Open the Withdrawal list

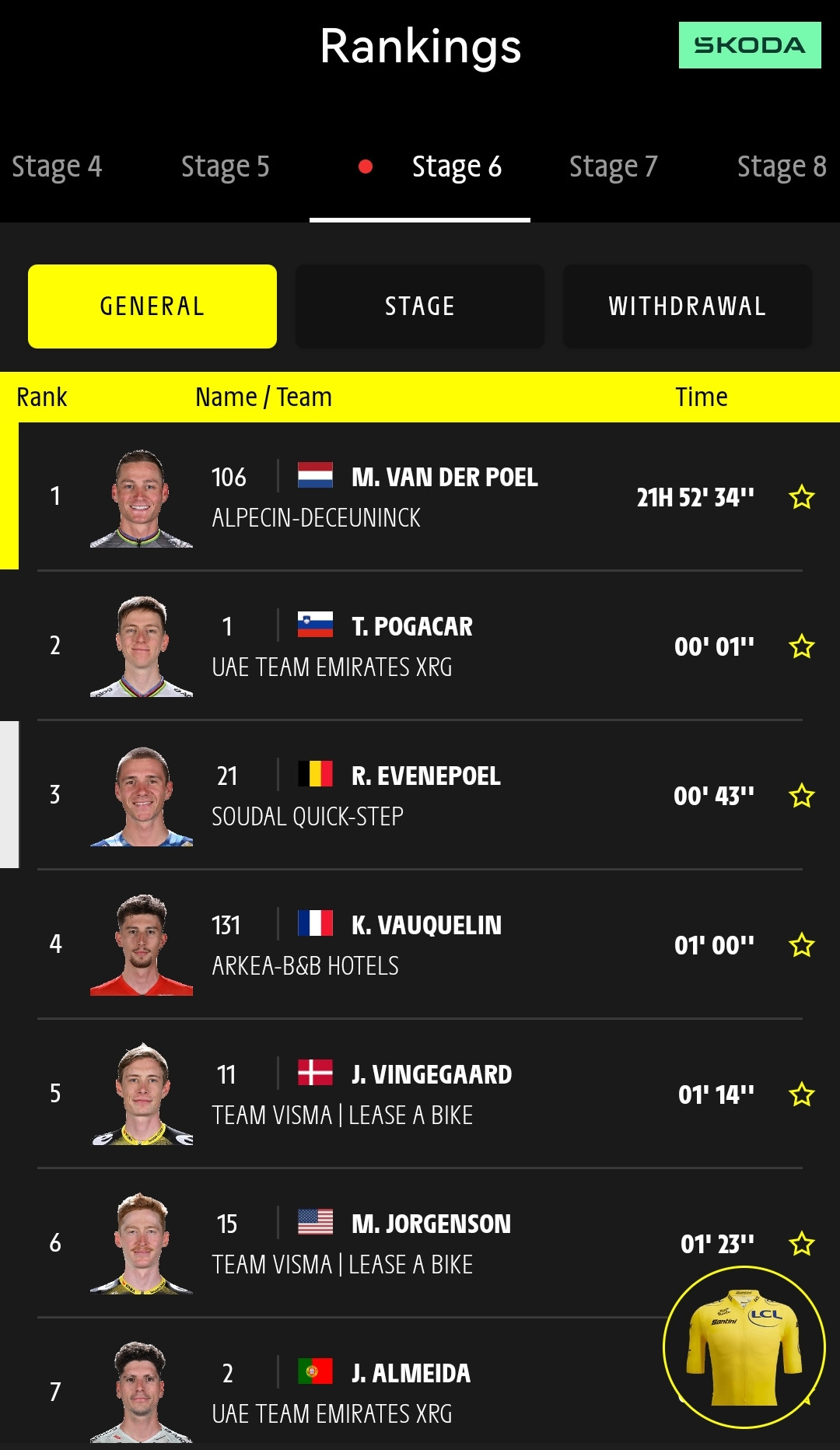click(688, 306)
